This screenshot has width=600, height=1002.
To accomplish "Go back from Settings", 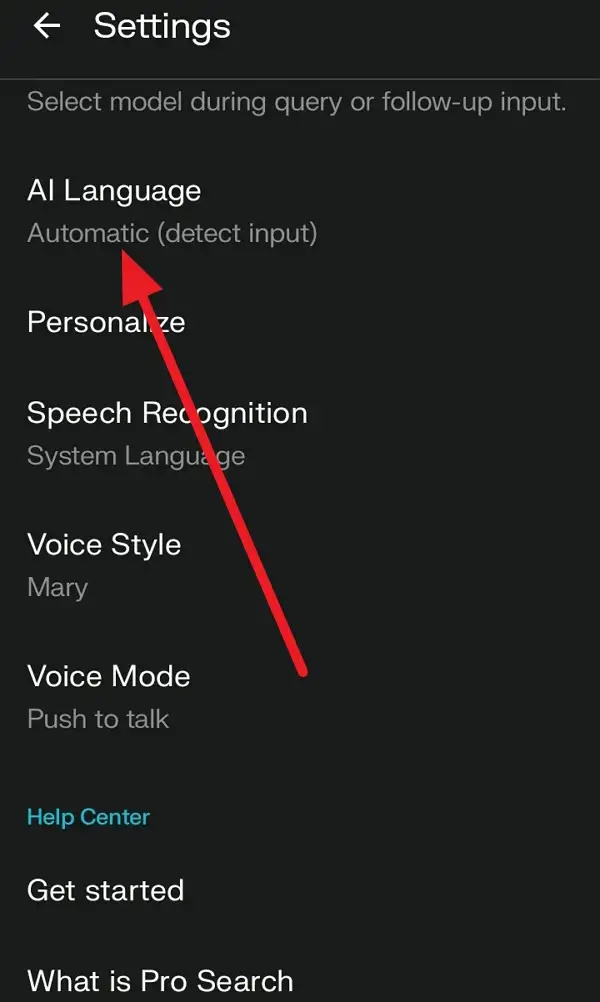I will tap(47, 27).
